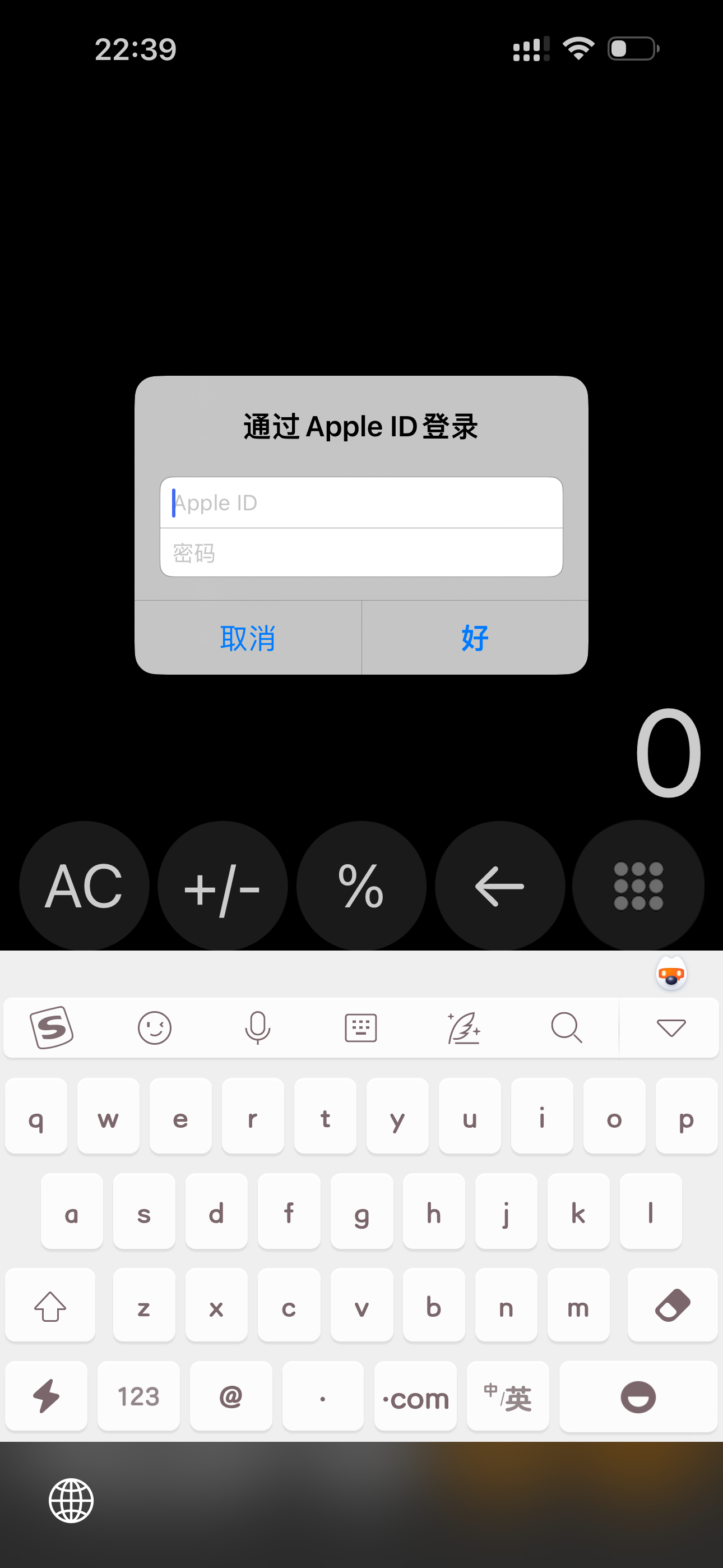Select the handwriting quill icon

[x=465, y=1027]
